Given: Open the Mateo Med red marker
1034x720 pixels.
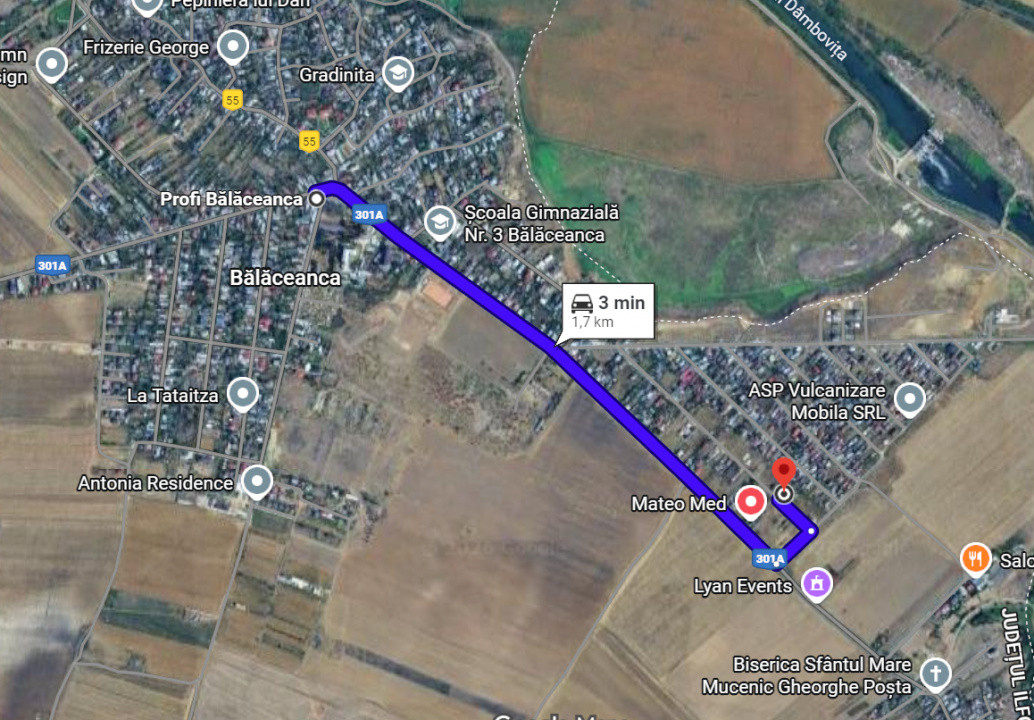Looking at the screenshot, I should [x=750, y=502].
